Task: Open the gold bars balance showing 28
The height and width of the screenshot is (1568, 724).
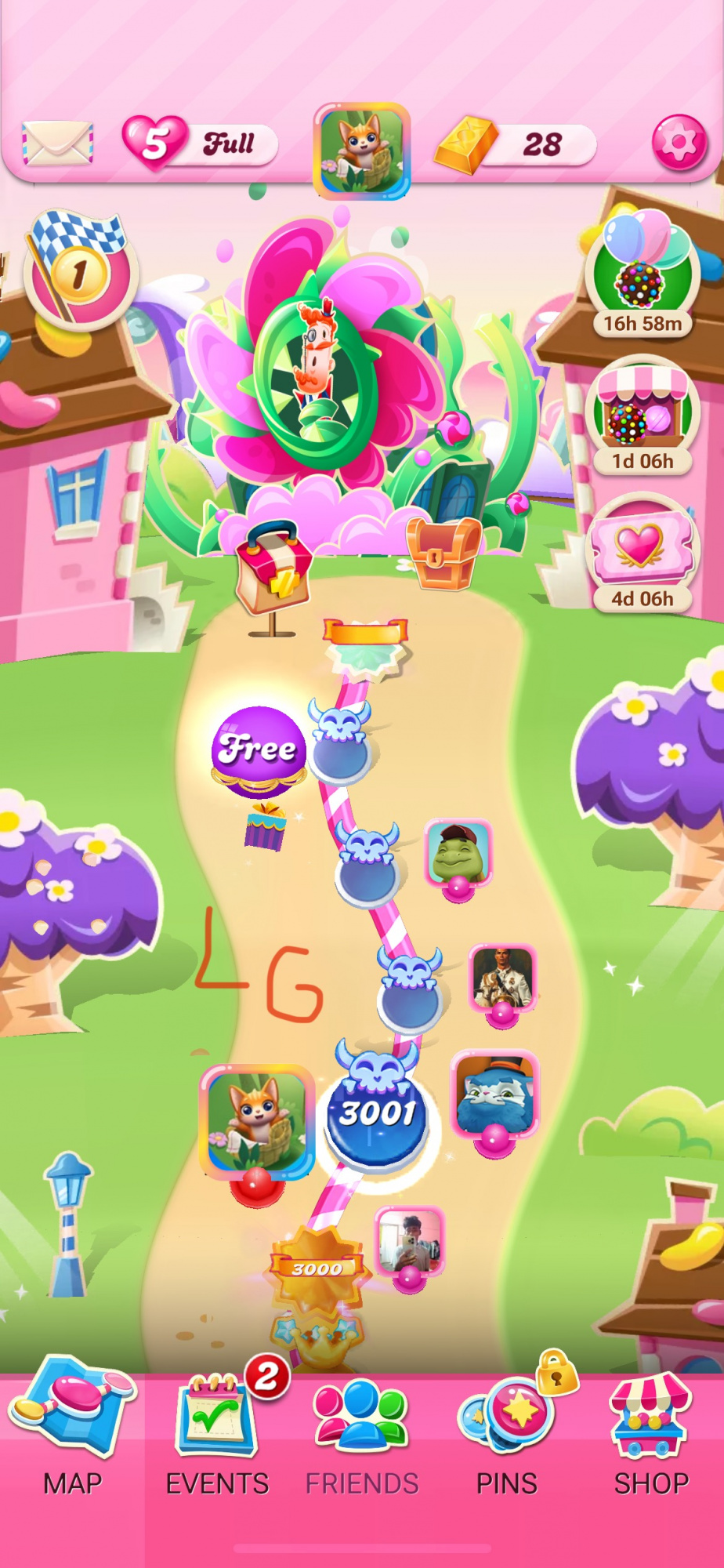Action: click(x=516, y=144)
